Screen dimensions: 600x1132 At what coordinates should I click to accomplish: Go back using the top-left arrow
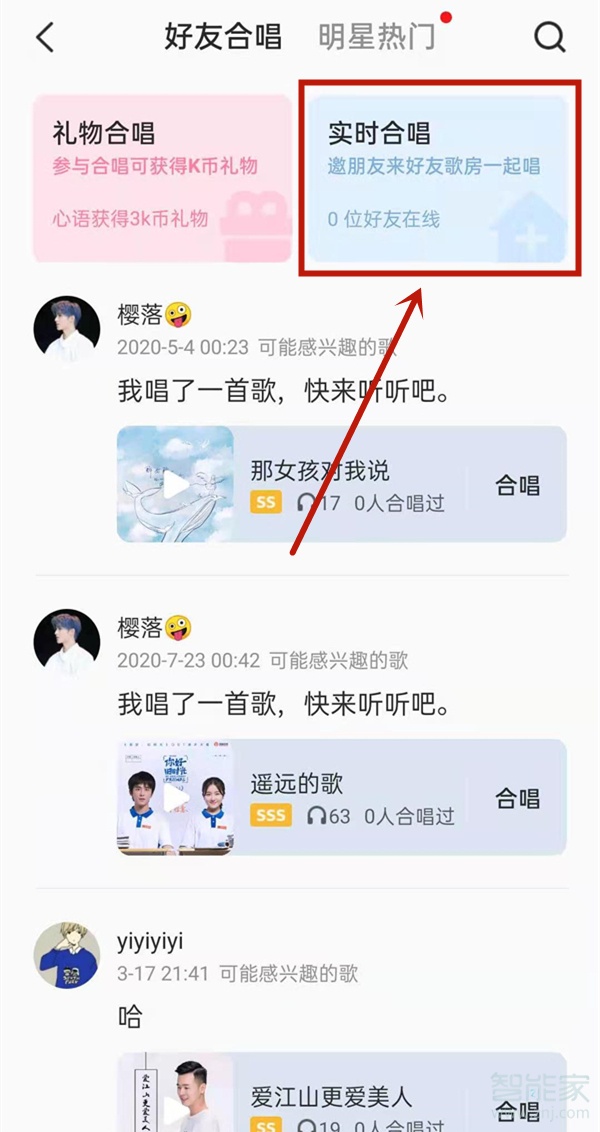46,38
